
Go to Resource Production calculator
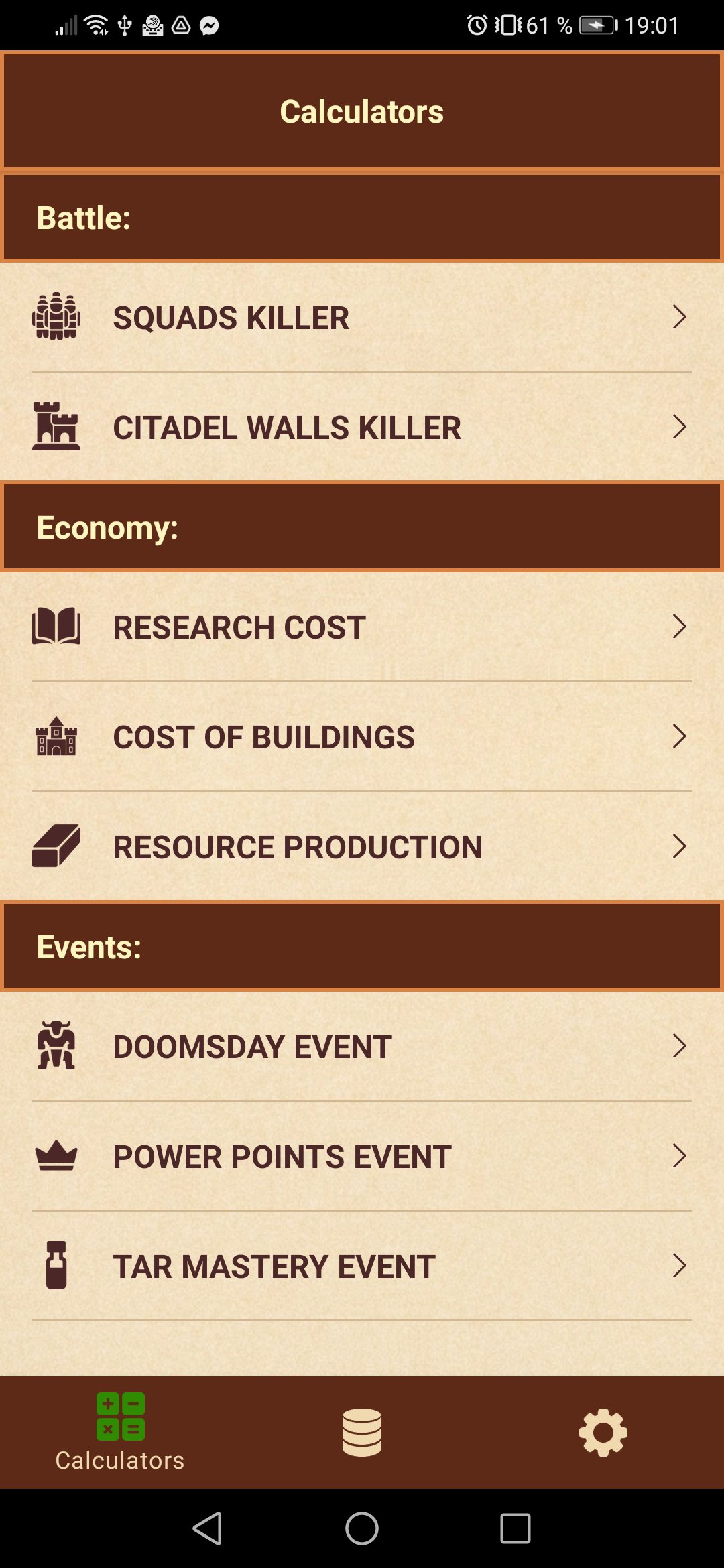pyautogui.click(x=362, y=847)
